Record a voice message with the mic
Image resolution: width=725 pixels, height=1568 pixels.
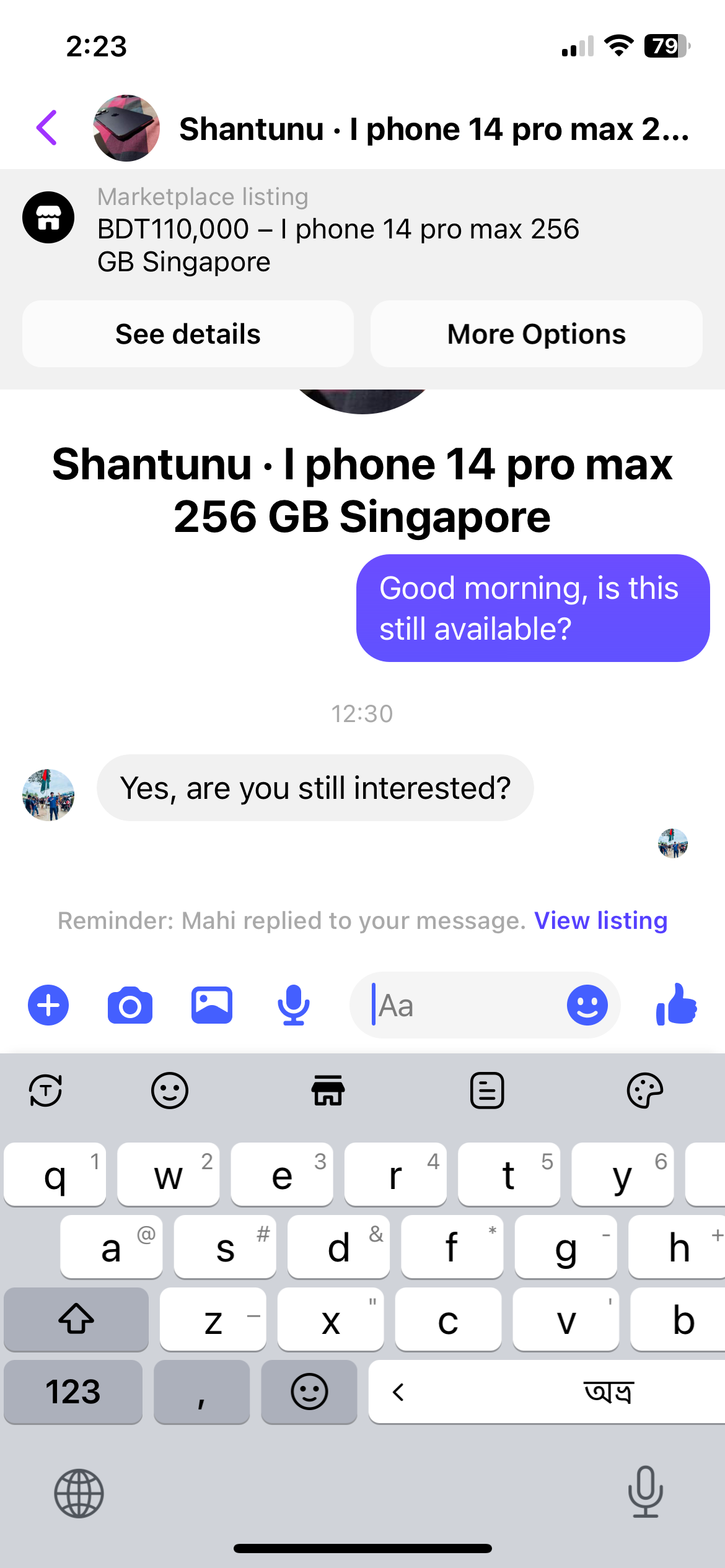pos(294,1004)
